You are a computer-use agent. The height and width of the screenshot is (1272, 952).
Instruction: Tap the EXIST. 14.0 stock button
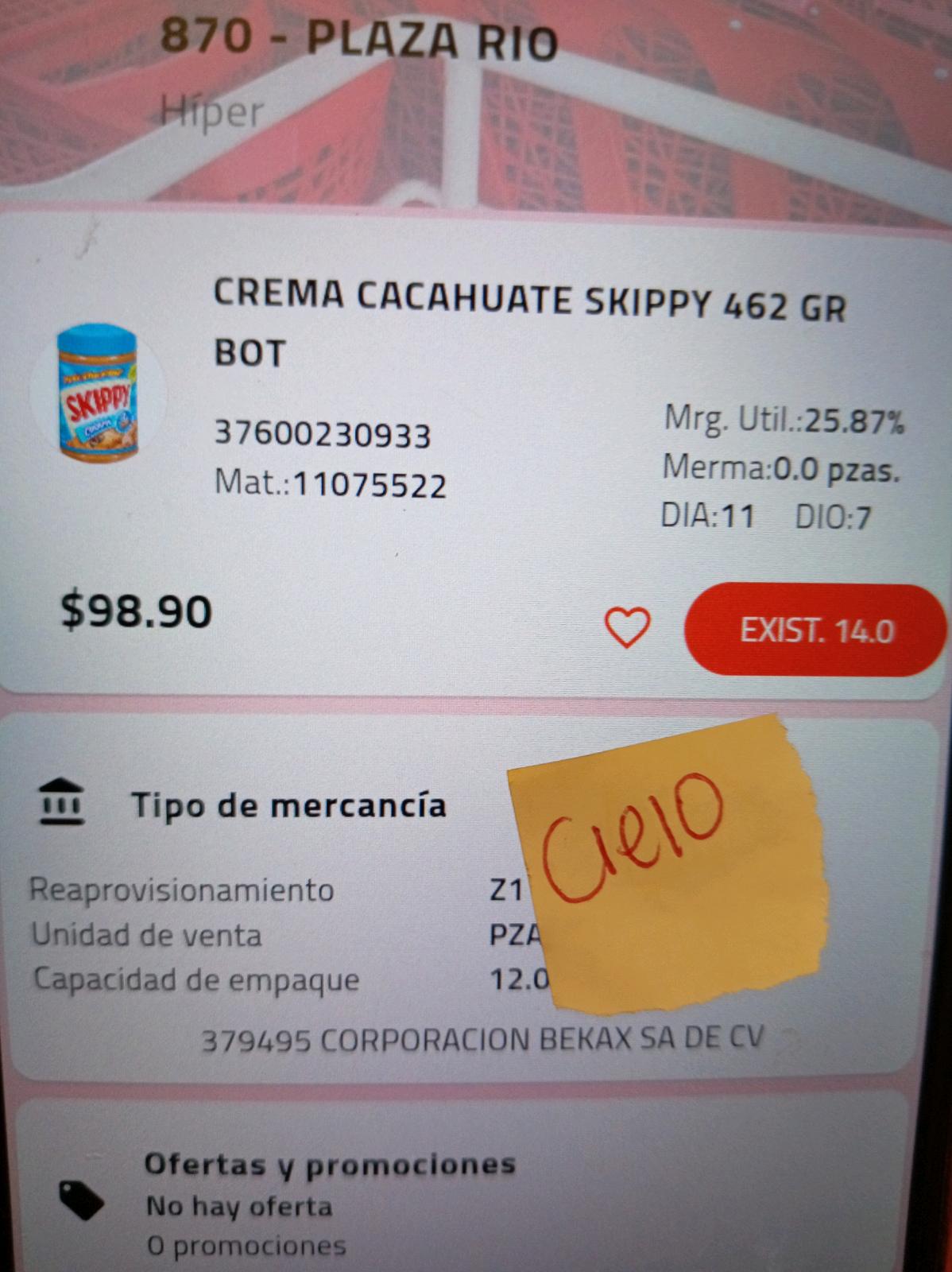(x=816, y=630)
